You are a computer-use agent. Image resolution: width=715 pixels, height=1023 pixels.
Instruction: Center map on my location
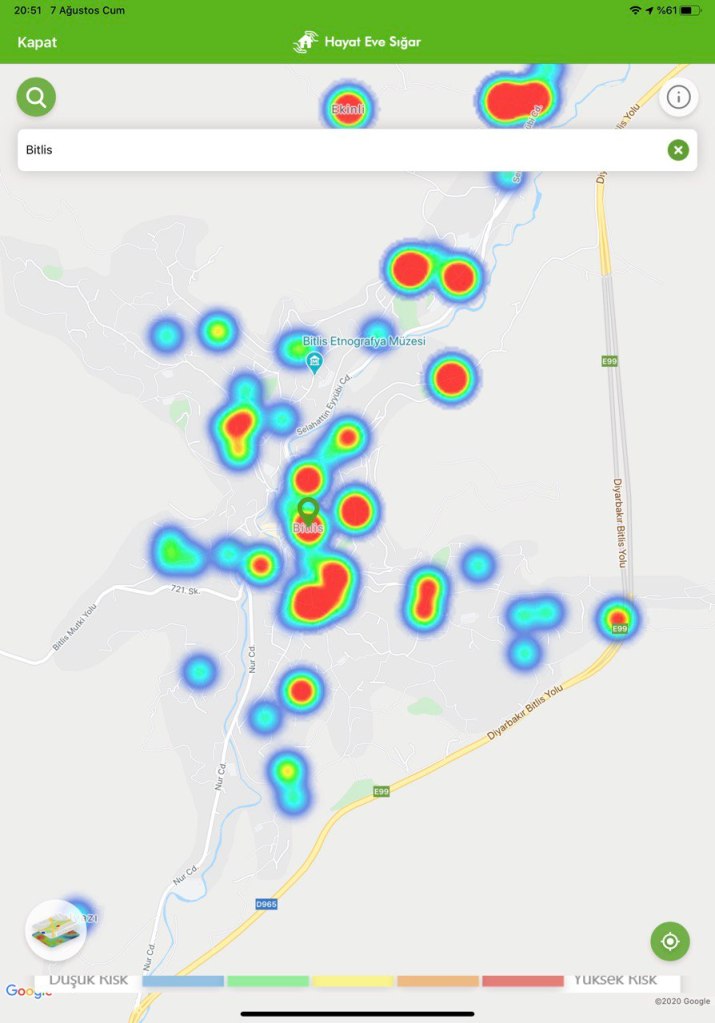[x=670, y=941]
